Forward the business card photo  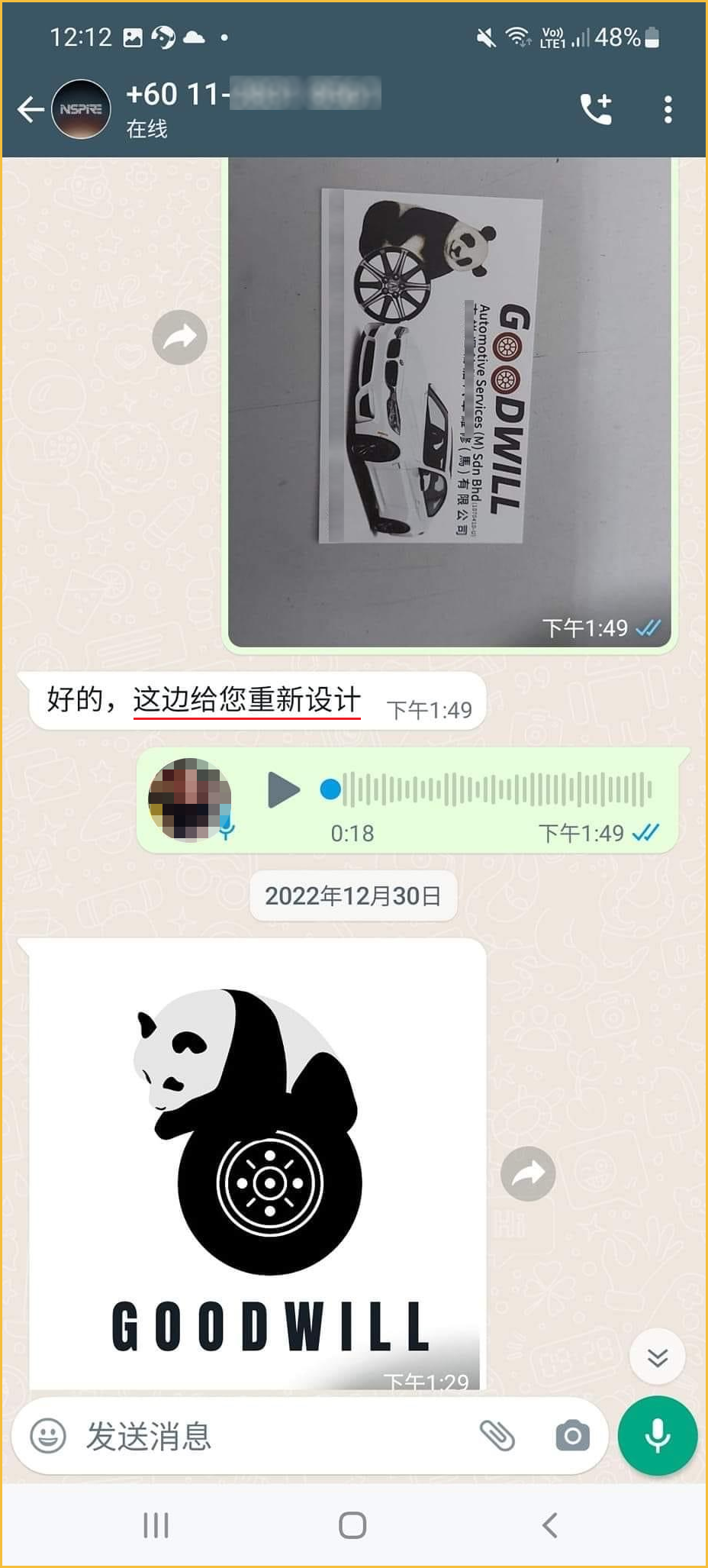(x=179, y=337)
